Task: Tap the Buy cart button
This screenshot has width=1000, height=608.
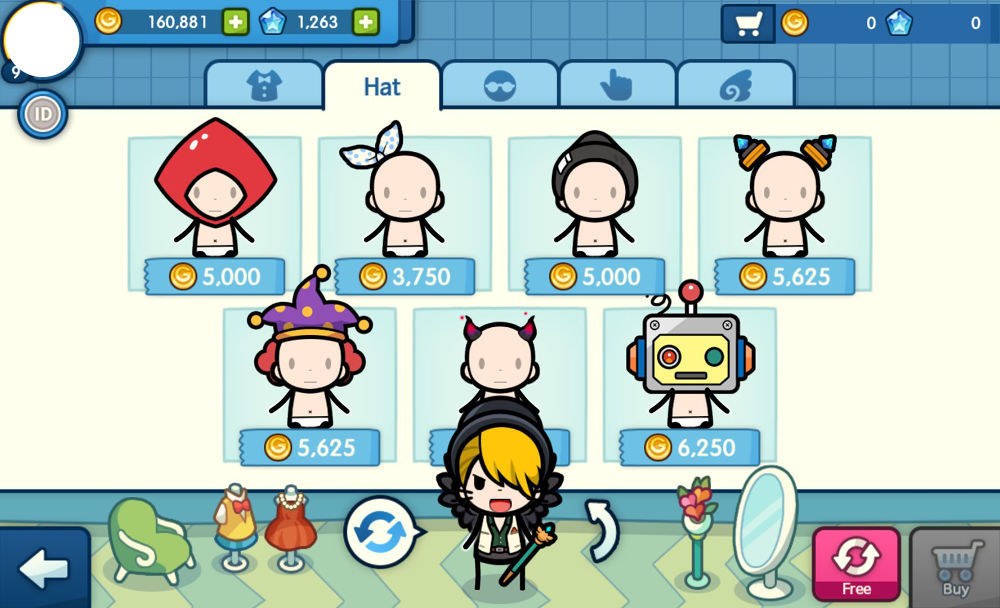Action: [x=955, y=567]
